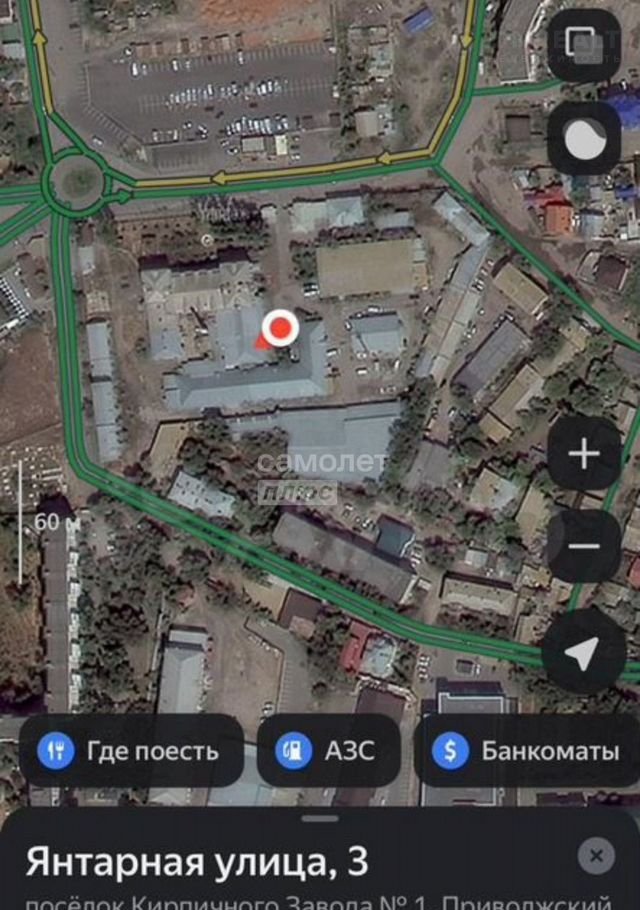
Task: Close the Янтарная улица, 3 card
Action: (596, 856)
